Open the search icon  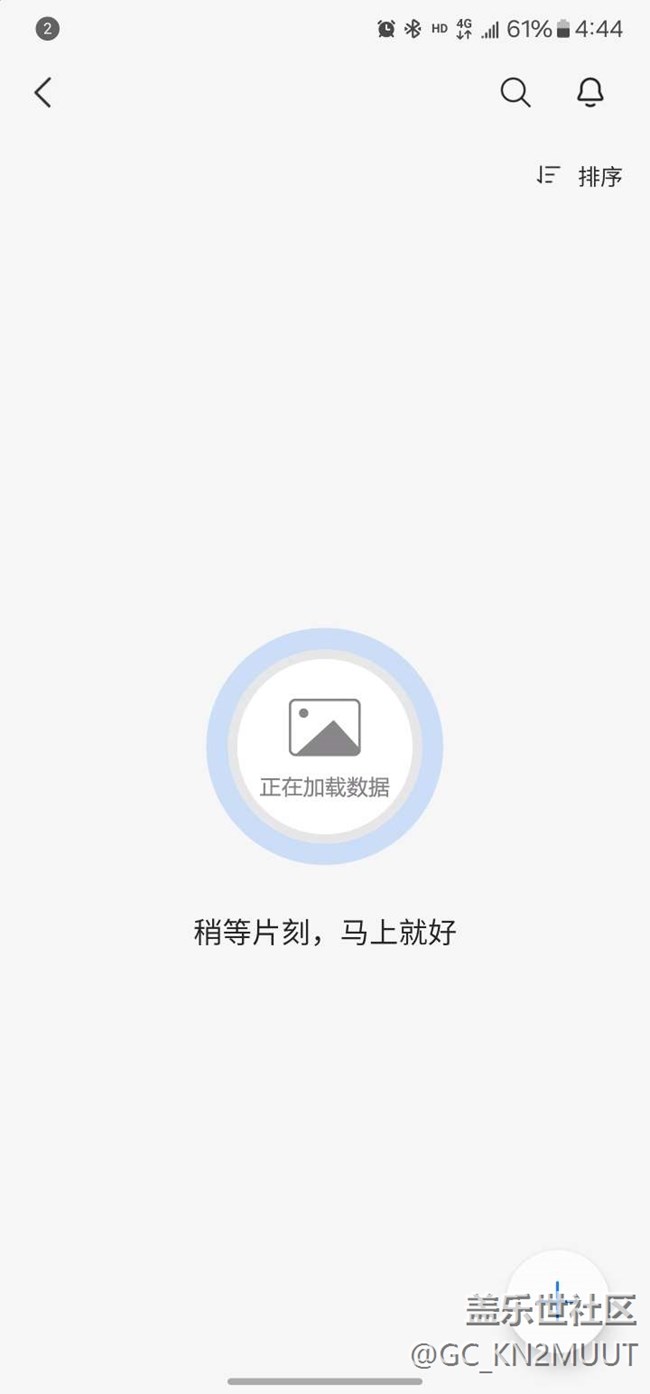(515, 92)
